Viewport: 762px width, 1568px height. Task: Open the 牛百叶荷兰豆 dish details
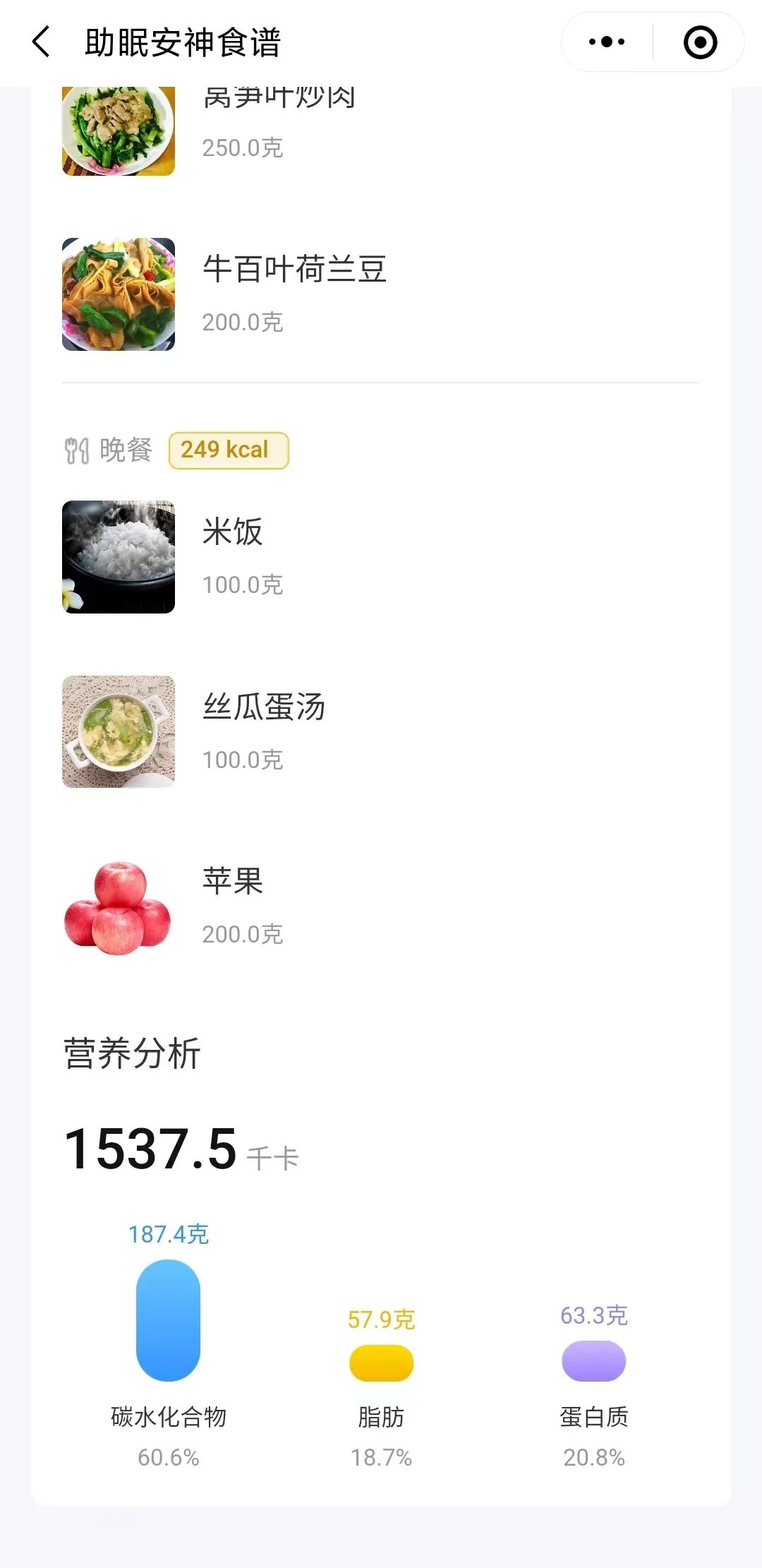click(x=294, y=270)
